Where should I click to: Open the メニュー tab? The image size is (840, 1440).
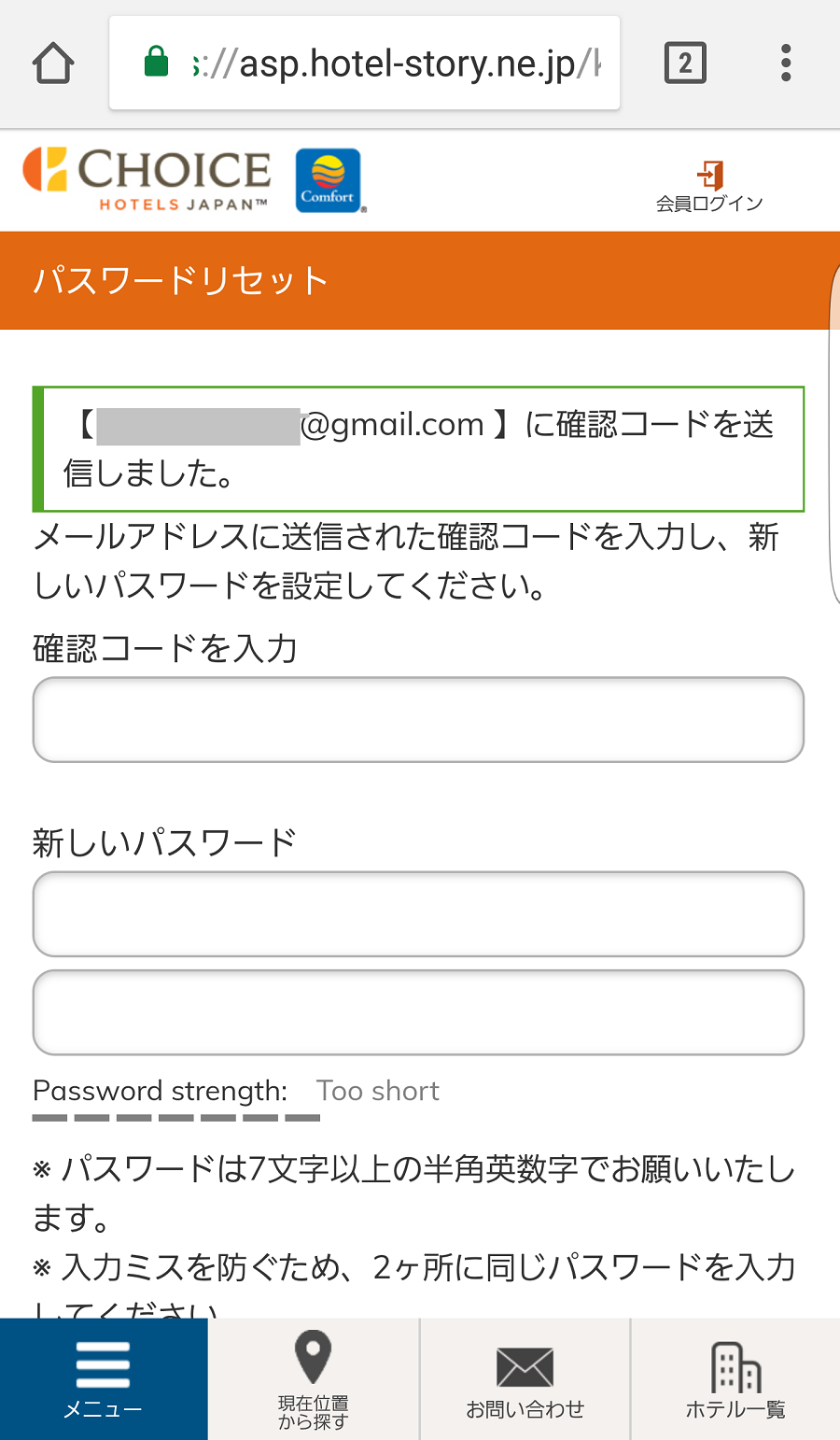pos(104,1379)
